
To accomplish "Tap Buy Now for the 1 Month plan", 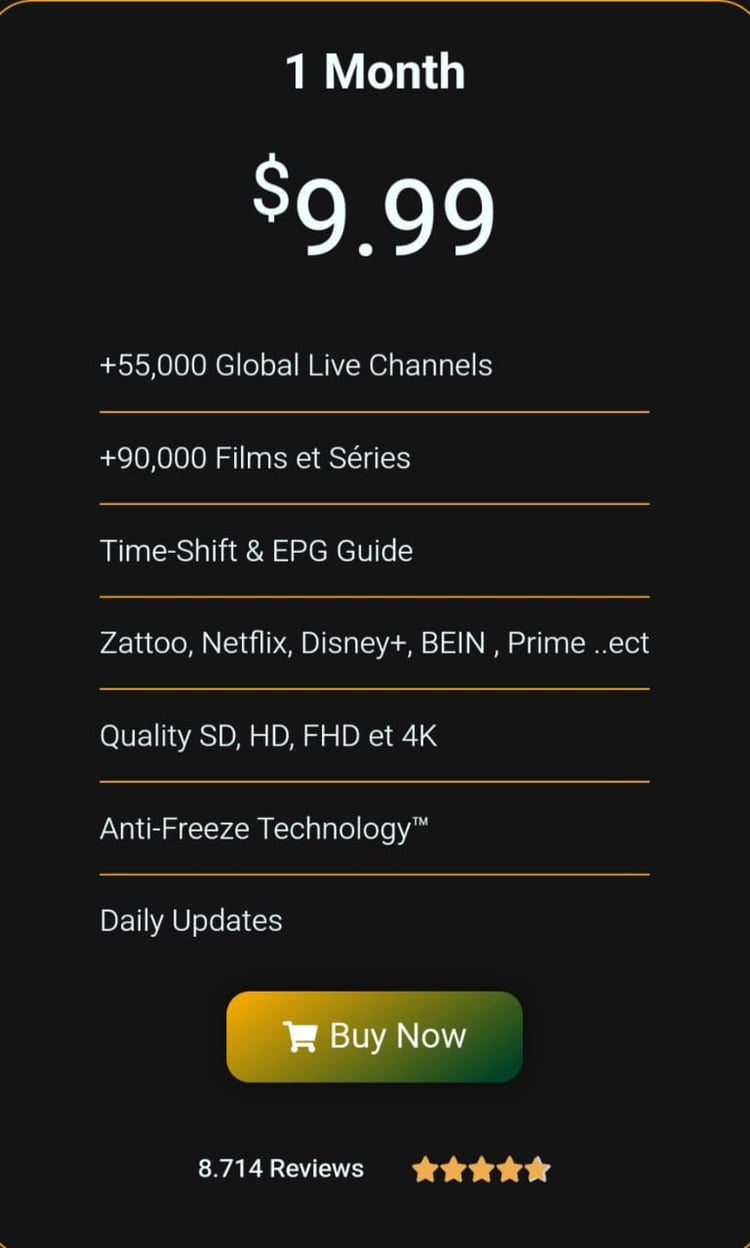I will pos(374,1036).
